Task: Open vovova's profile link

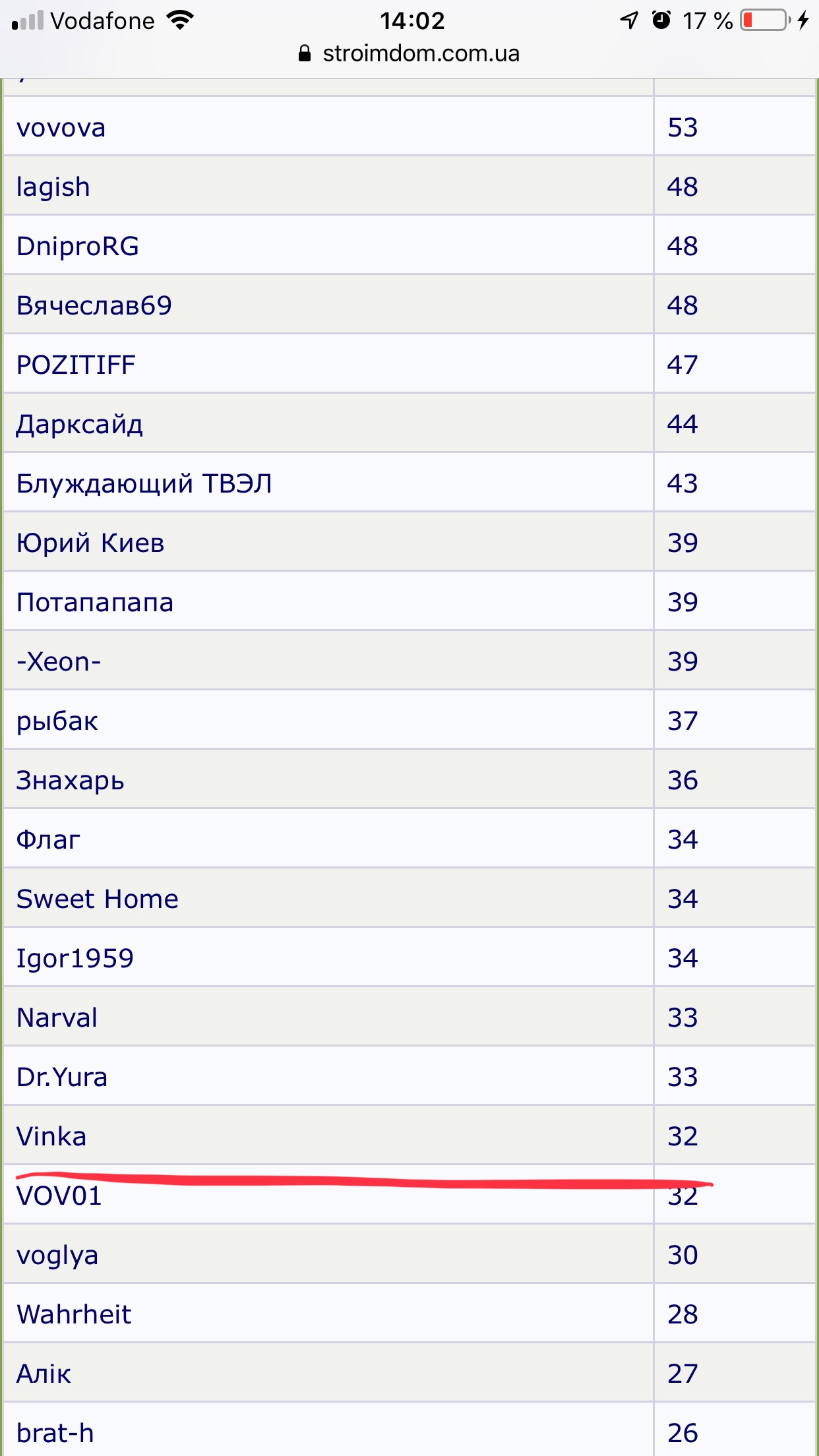Action: [x=61, y=128]
